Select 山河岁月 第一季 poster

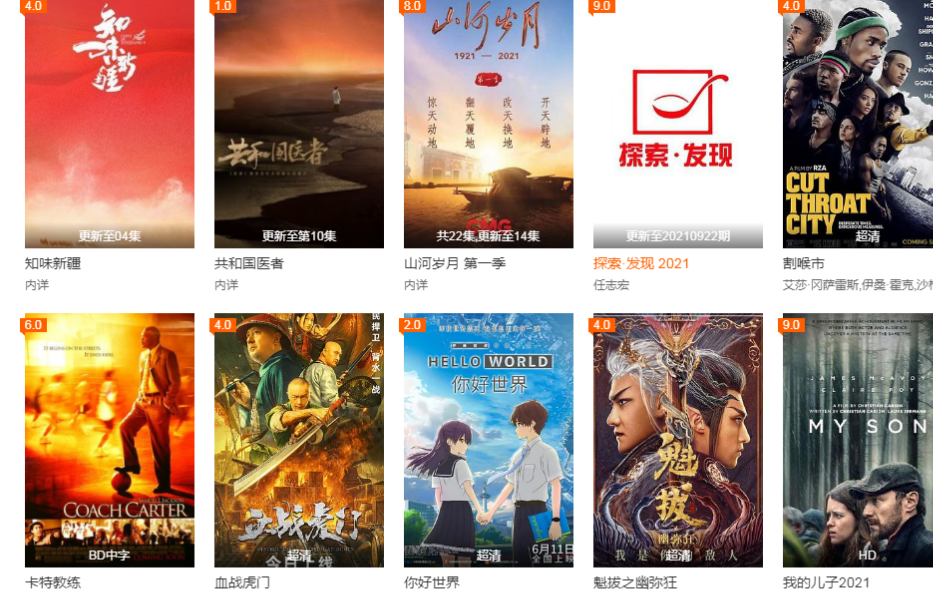tap(488, 122)
